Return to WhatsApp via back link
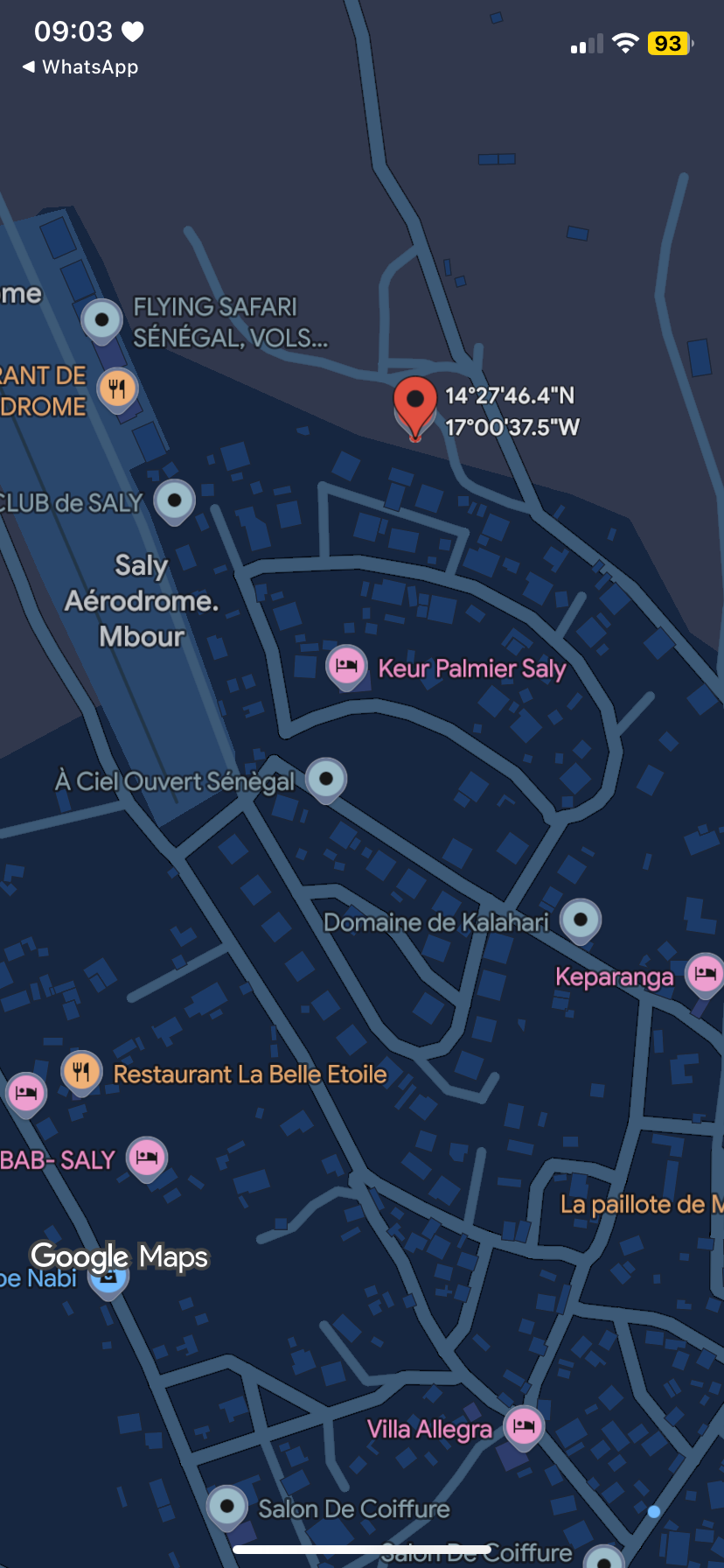The width and height of the screenshot is (724, 1568). point(80,66)
